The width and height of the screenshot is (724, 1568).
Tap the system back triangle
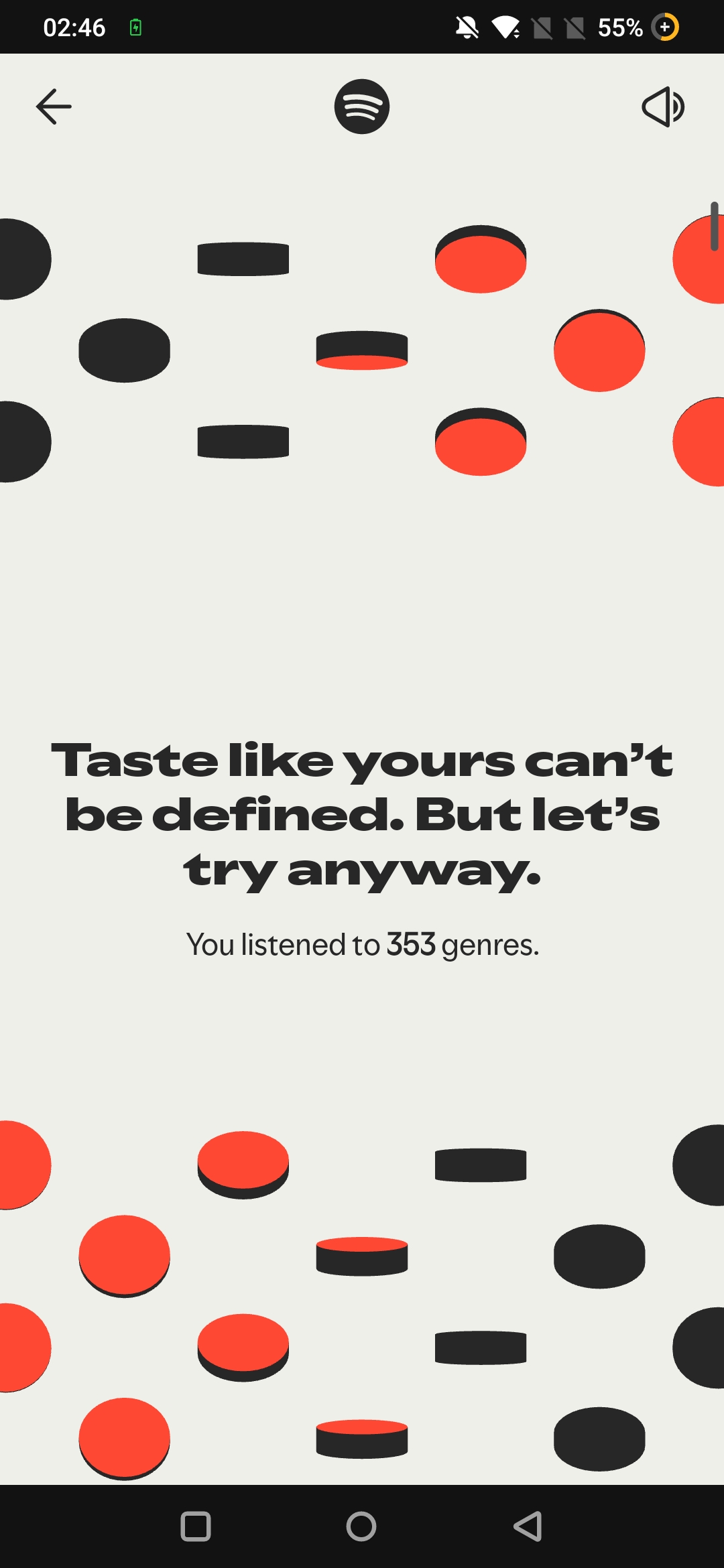pyautogui.click(x=528, y=1526)
